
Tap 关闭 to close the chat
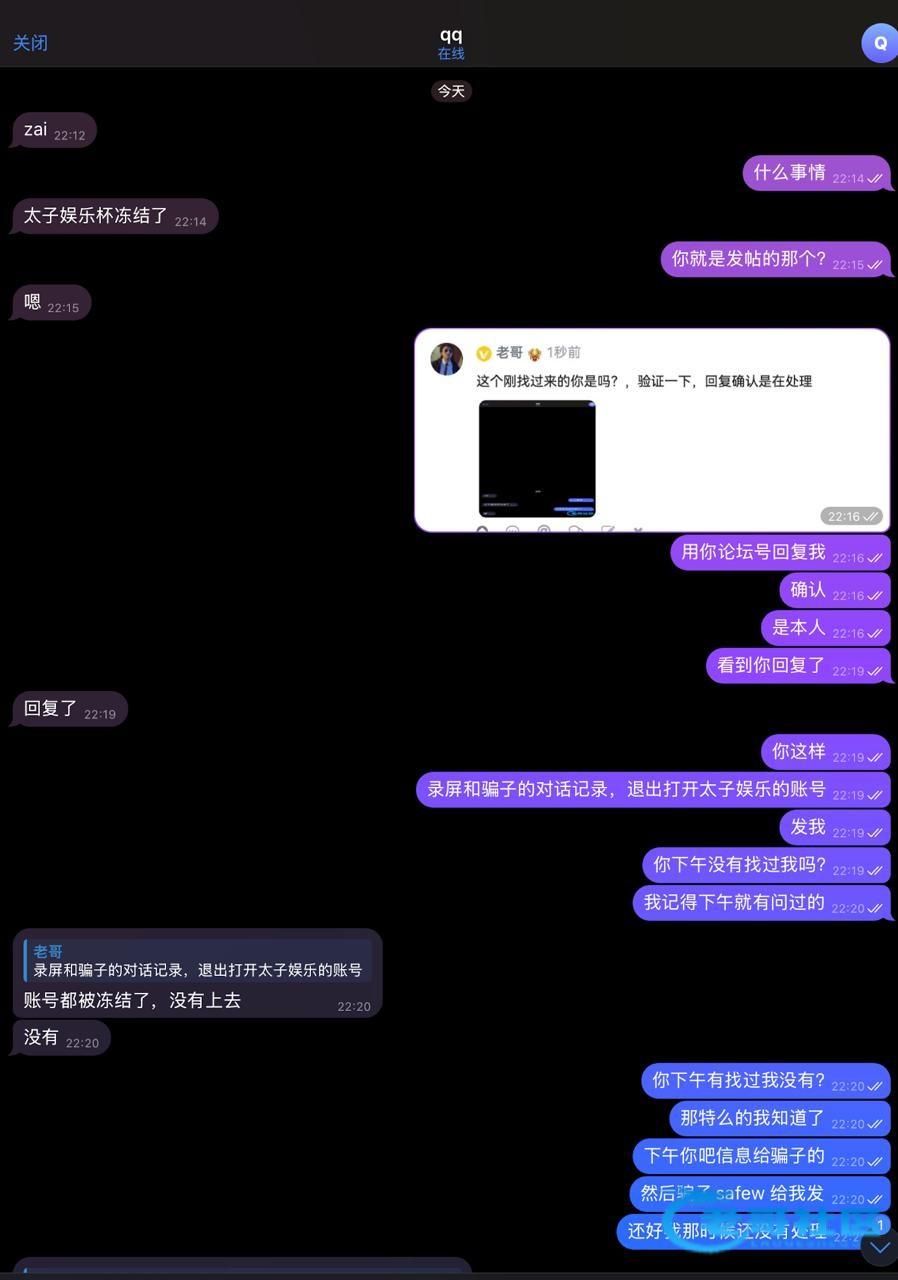30,43
